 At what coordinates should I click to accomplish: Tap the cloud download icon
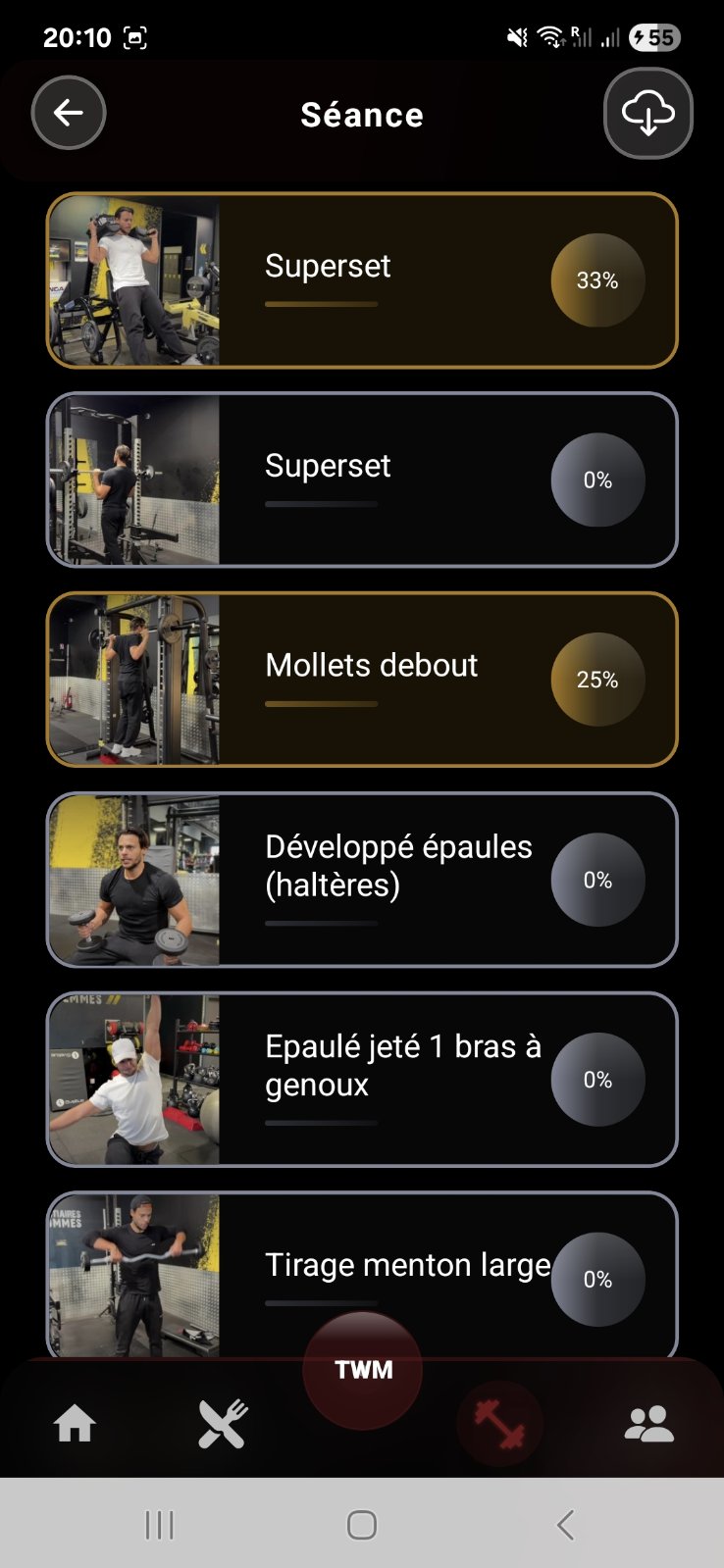(648, 114)
